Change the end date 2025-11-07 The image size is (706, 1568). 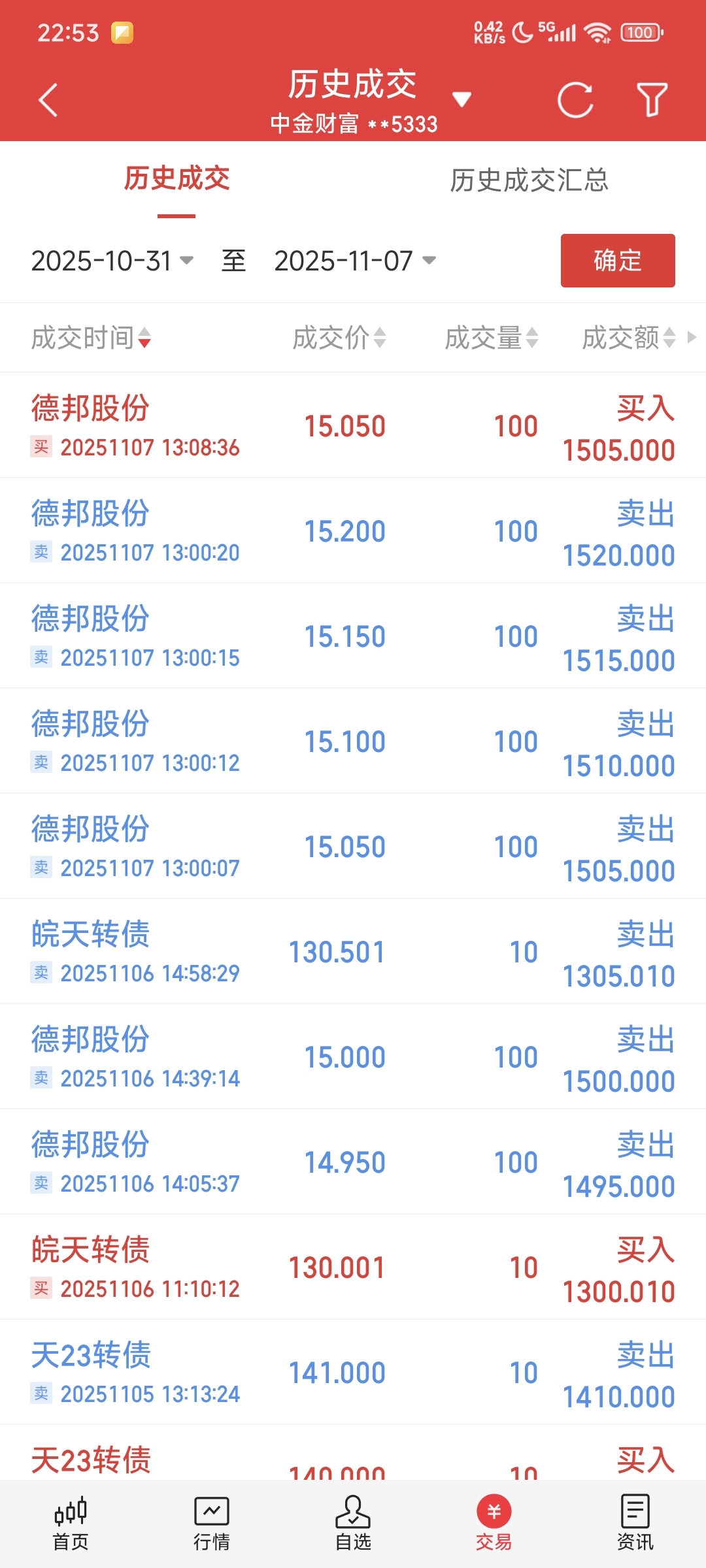[x=354, y=261]
